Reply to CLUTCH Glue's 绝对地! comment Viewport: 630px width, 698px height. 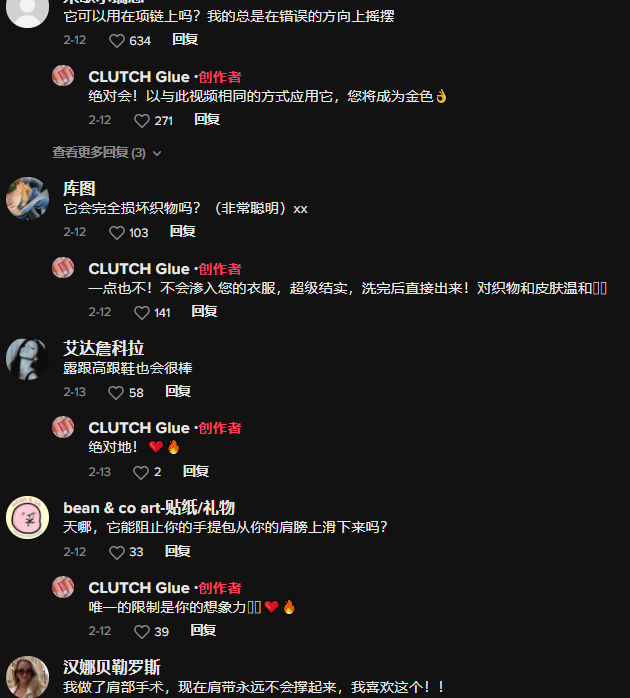[196, 471]
